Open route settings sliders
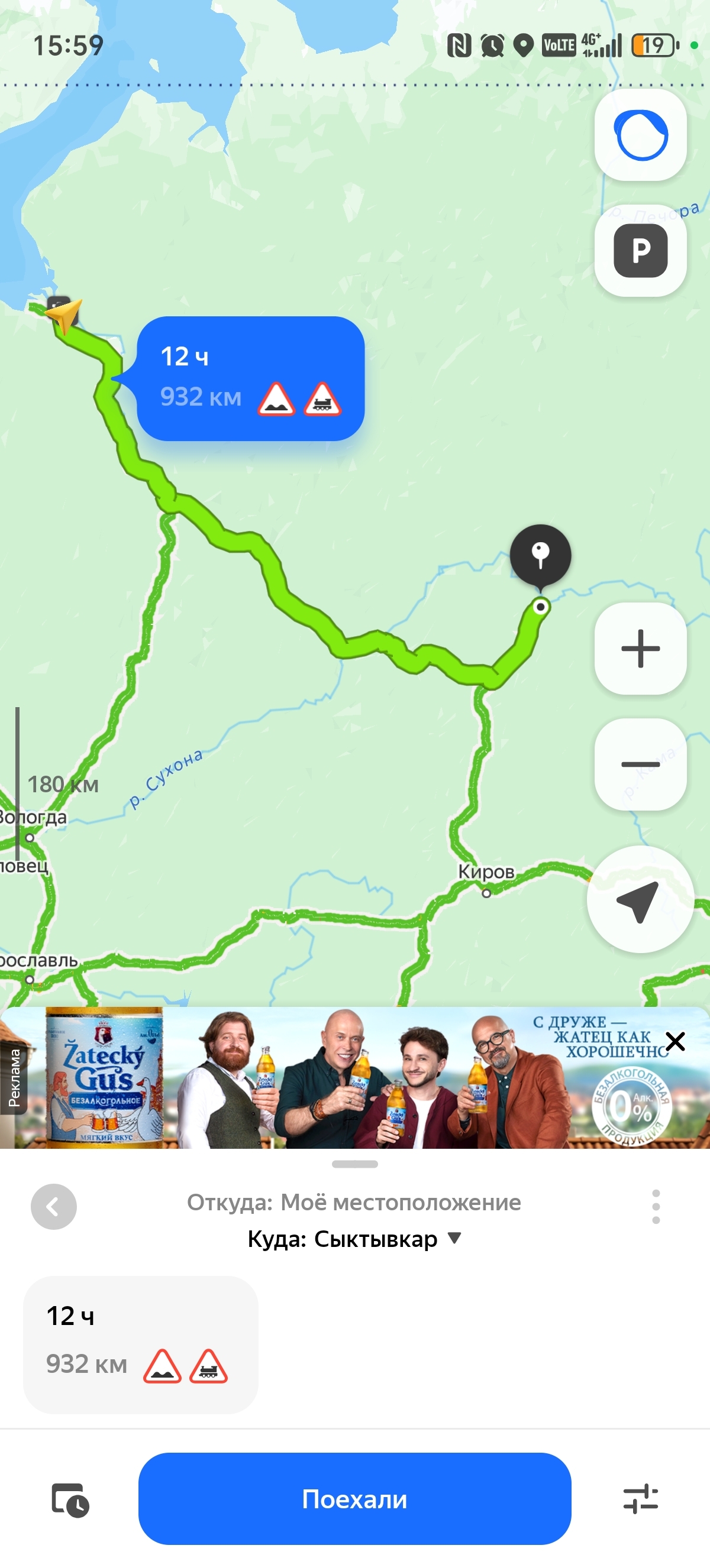Screen dimensions: 710x1568 (641, 1499)
